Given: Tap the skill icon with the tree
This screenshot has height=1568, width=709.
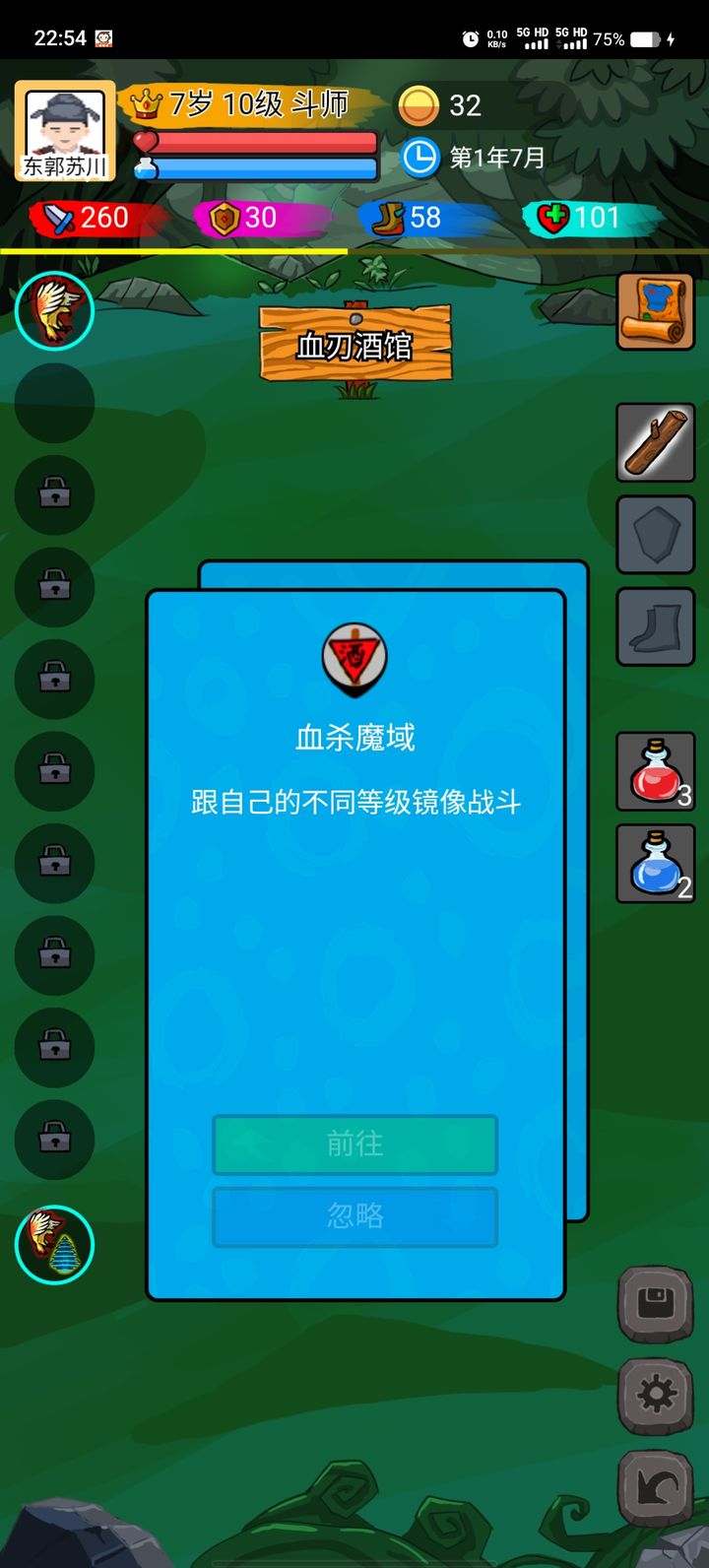Looking at the screenshot, I should pyautogui.click(x=54, y=1245).
